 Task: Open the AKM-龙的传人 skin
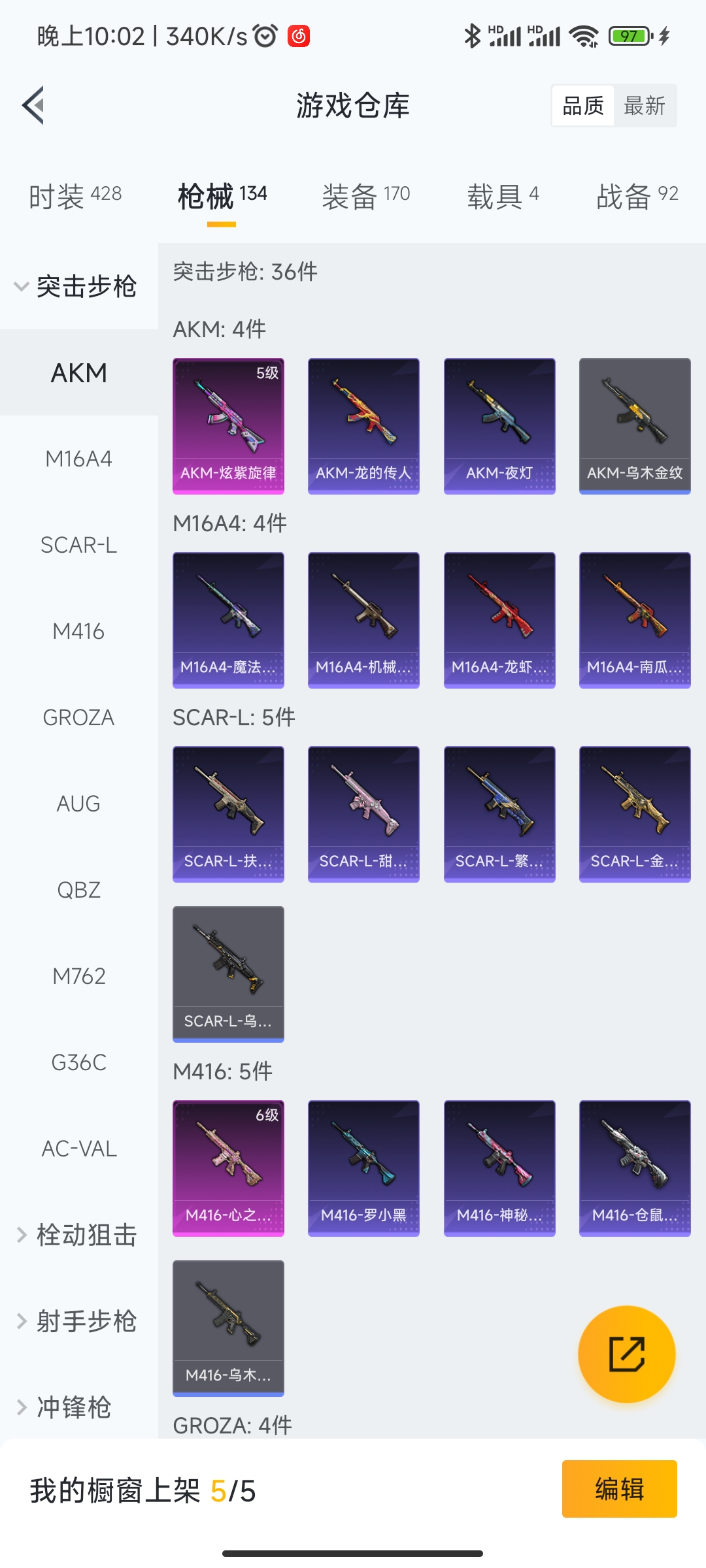pyautogui.click(x=363, y=425)
